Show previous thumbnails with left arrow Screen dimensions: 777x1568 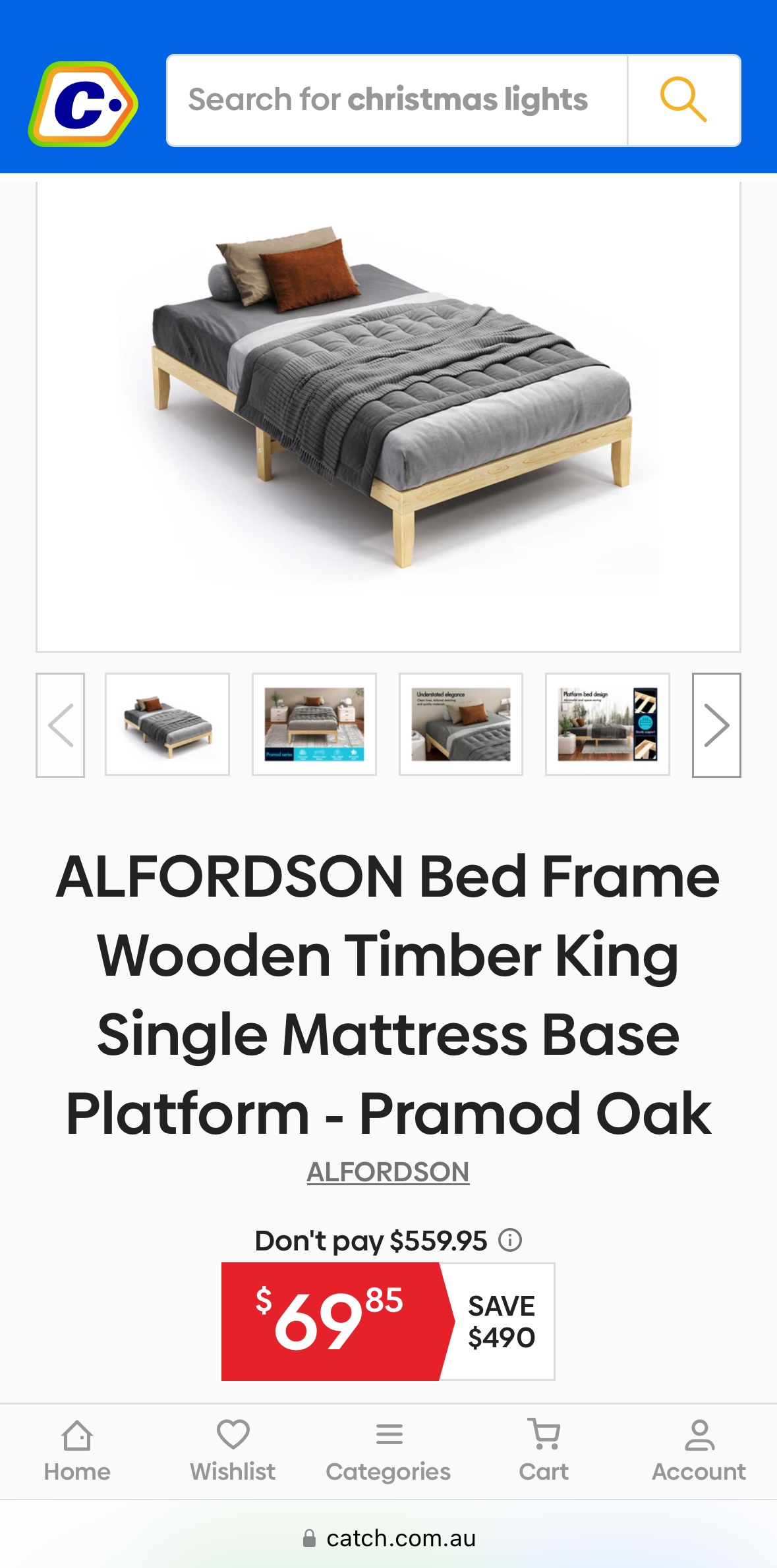click(61, 725)
